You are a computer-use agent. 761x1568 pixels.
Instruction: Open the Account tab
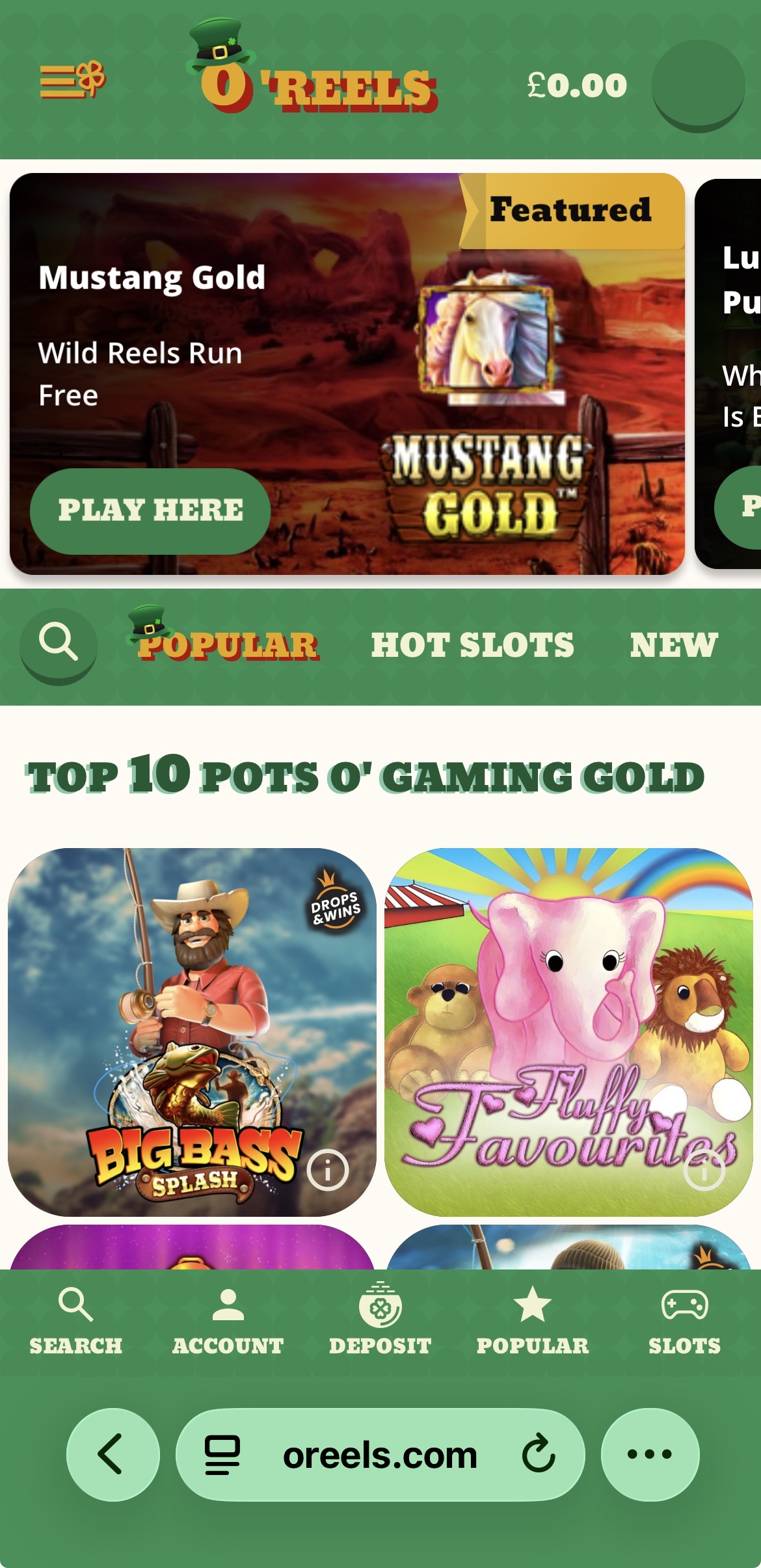point(228,1320)
